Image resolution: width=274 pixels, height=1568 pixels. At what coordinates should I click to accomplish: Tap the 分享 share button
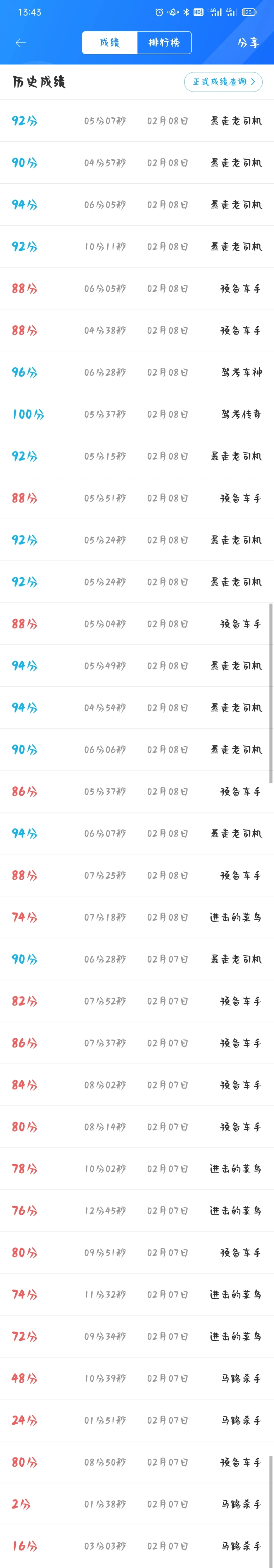coord(248,43)
